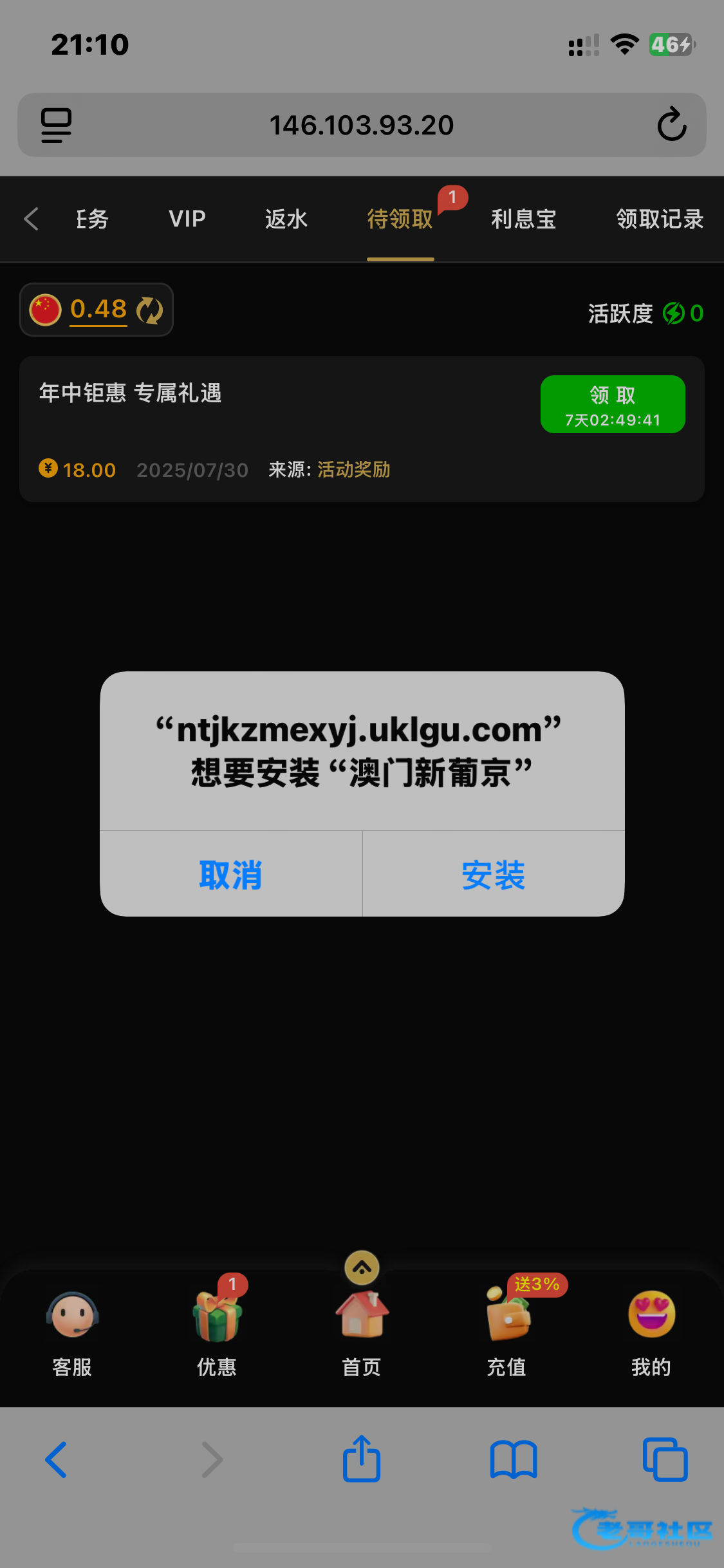
Task: Tap the 146.103.93.20 address field
Action: pyautogui.click(x=362, y=125)
